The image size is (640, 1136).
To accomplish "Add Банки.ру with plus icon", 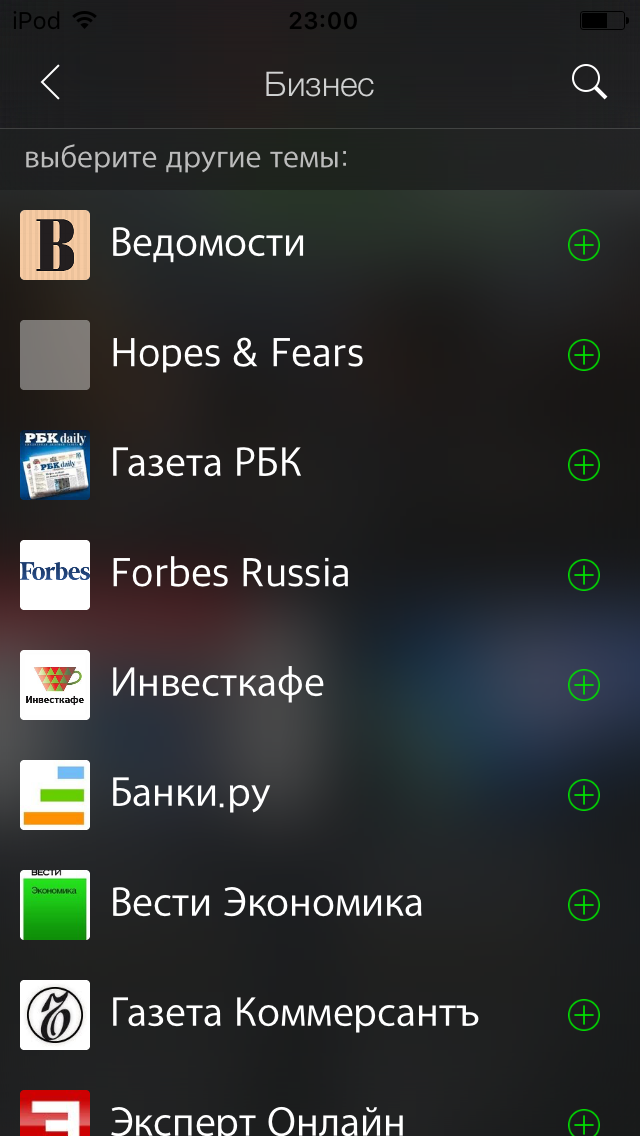I will pos(583,795).
